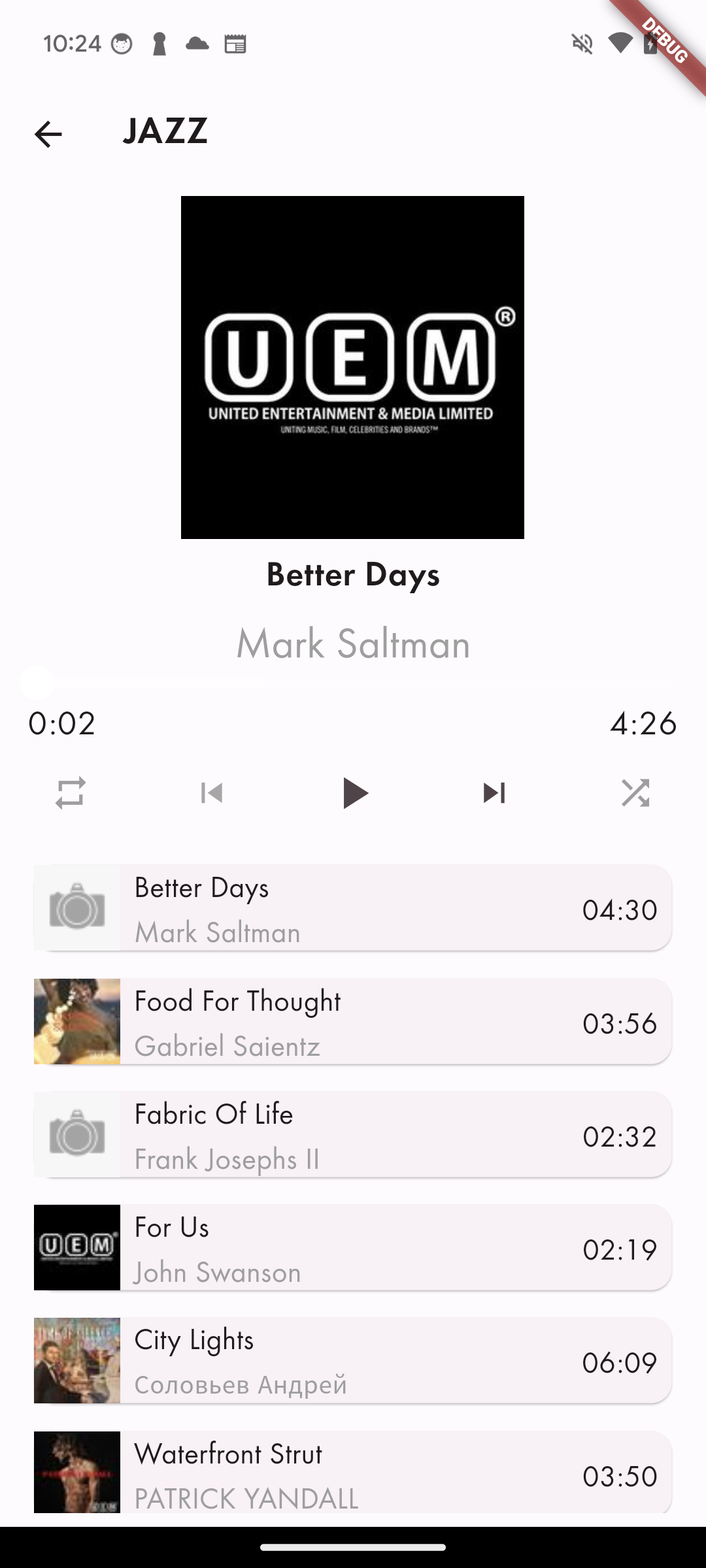Toggle repeat mode
This screenshot has width=706, height=1568.
pyautogui.click(x=71, y=793)
